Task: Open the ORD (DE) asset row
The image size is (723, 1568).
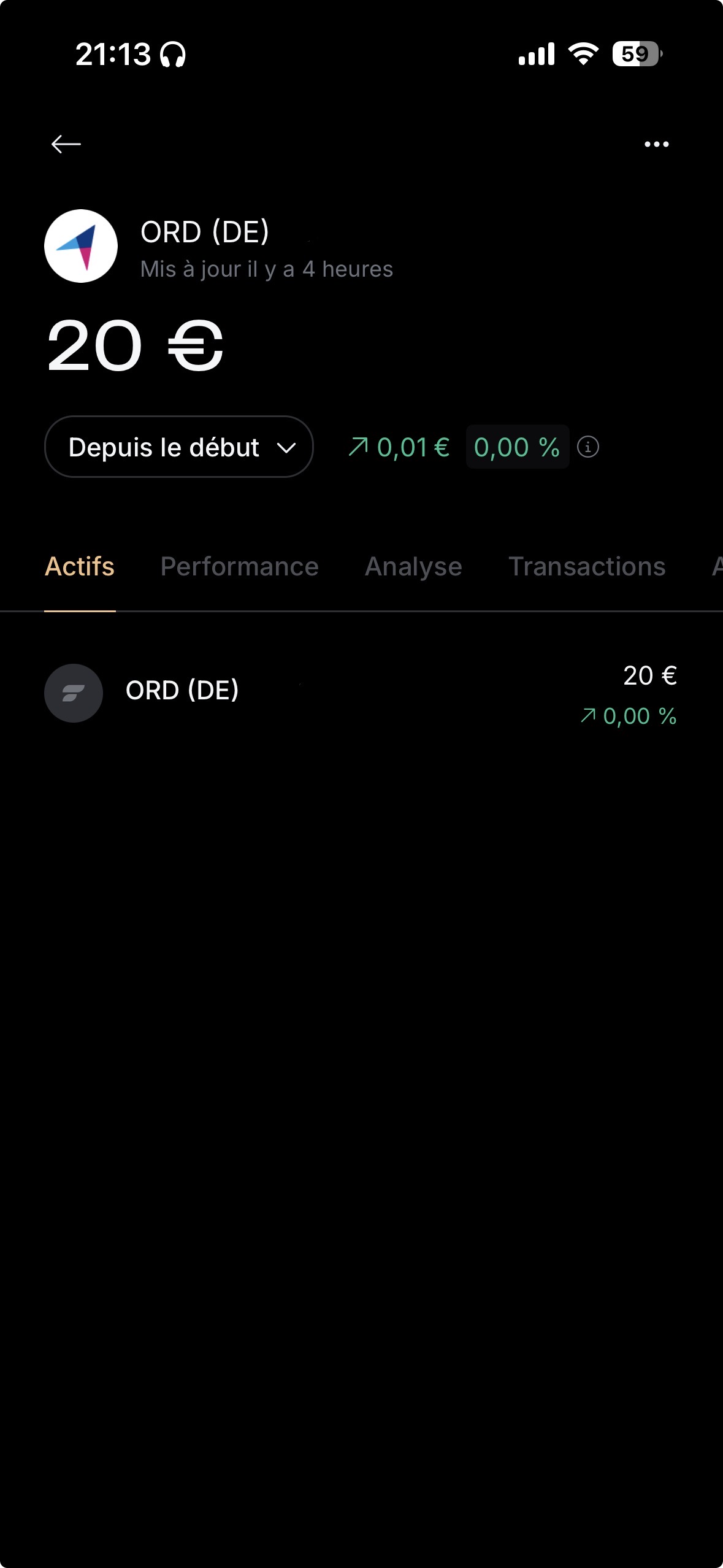Action: [361, 693]
